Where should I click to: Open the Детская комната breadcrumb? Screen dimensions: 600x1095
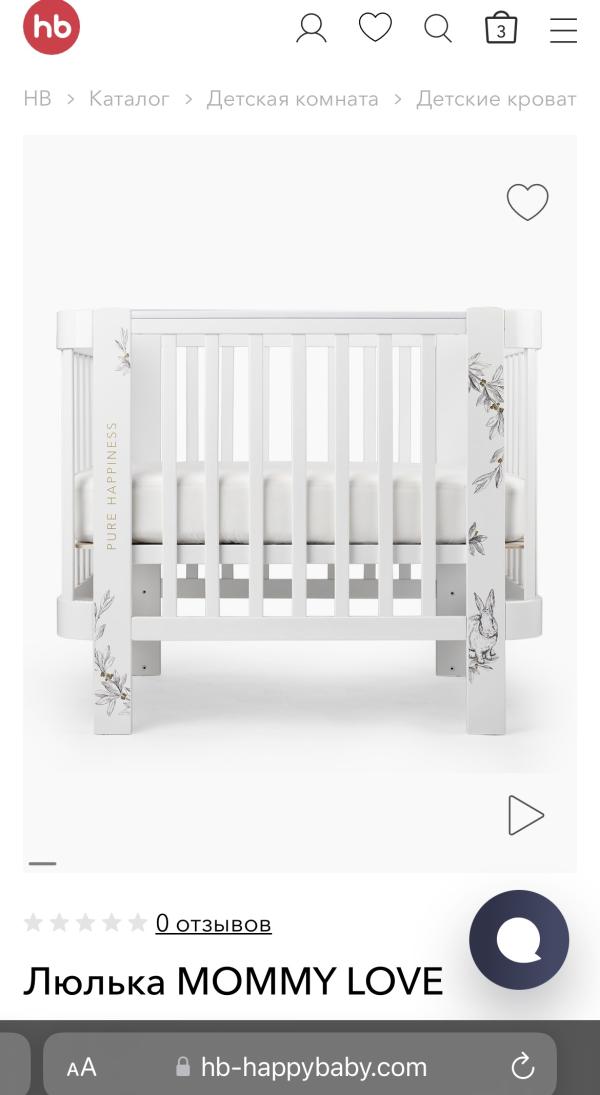coord(292,99)
